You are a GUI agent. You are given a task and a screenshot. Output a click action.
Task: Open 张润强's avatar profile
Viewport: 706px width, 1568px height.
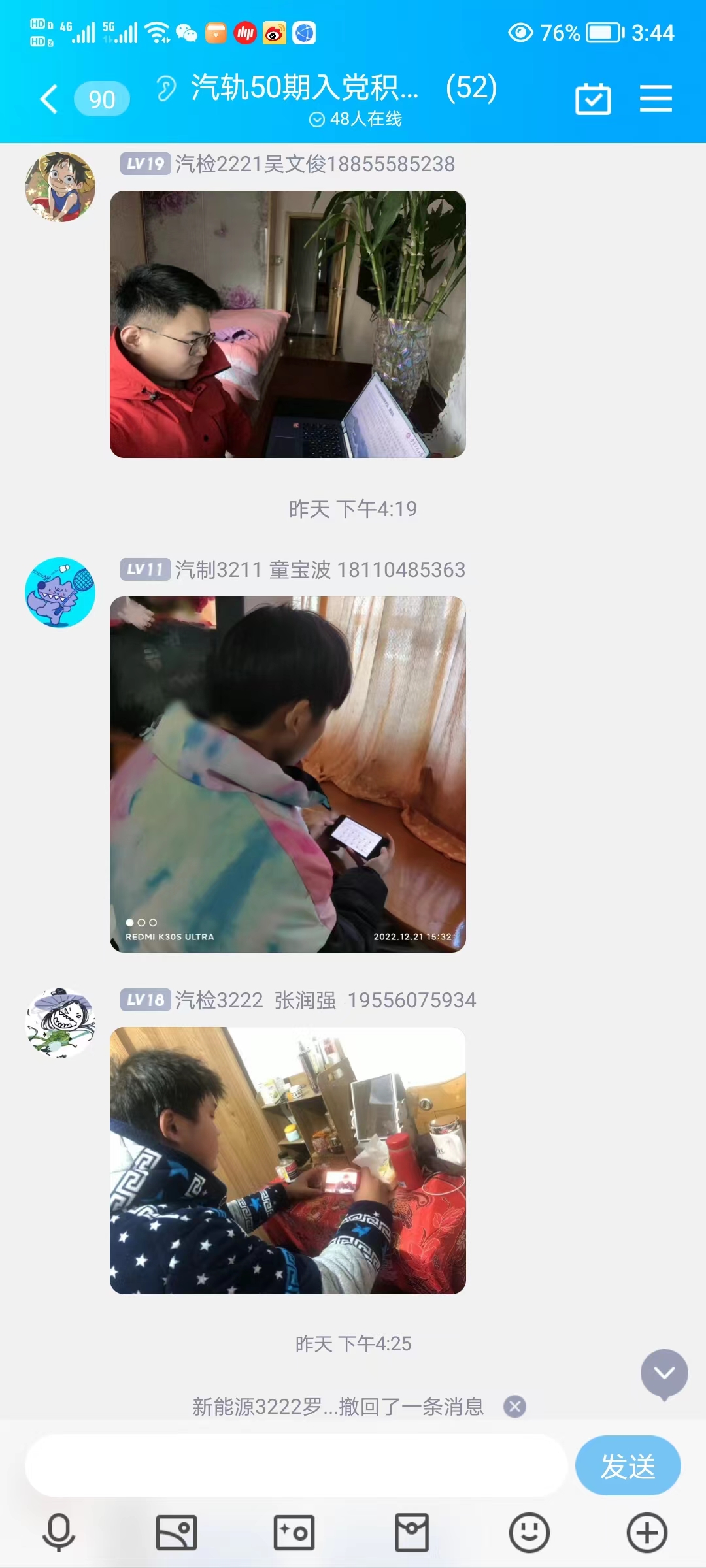60,1023
